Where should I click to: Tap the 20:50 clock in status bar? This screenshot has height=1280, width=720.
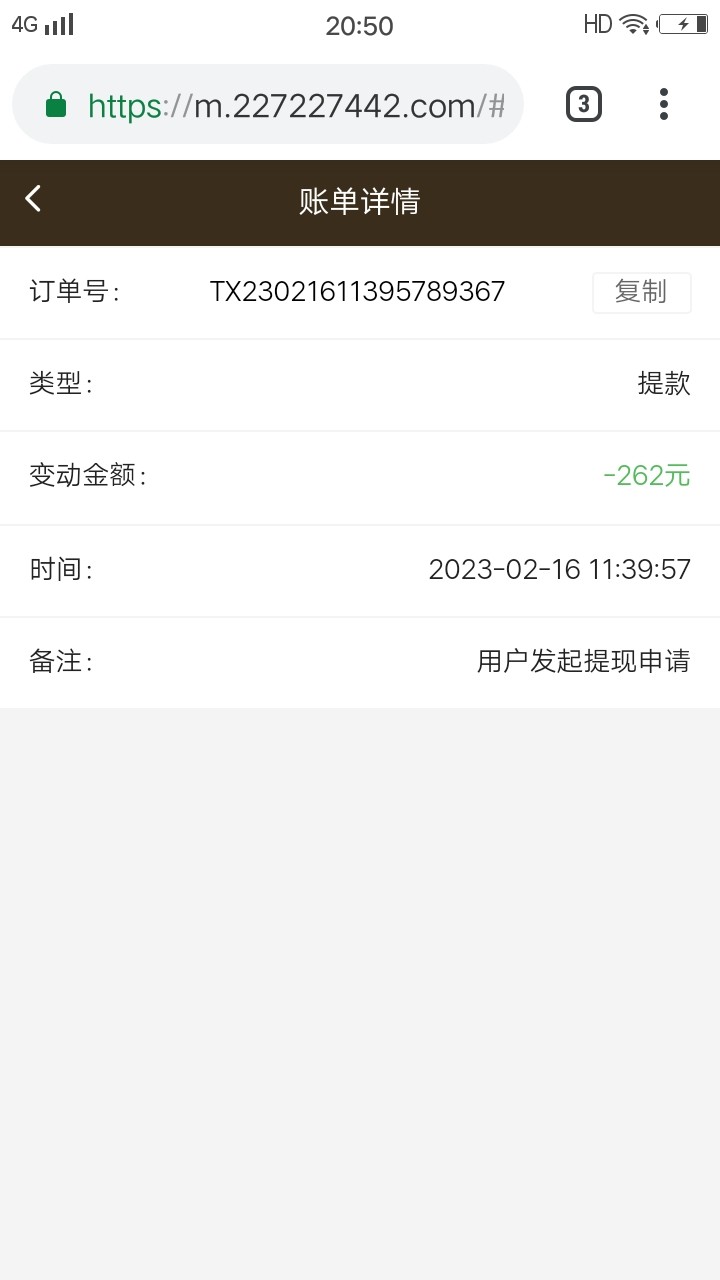(x=361, y=25)
